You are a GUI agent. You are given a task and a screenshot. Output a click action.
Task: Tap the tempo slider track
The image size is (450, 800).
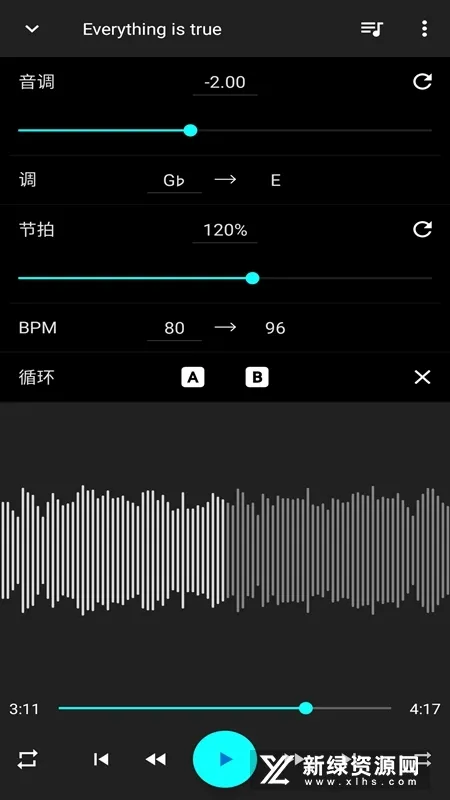point(225,279)
